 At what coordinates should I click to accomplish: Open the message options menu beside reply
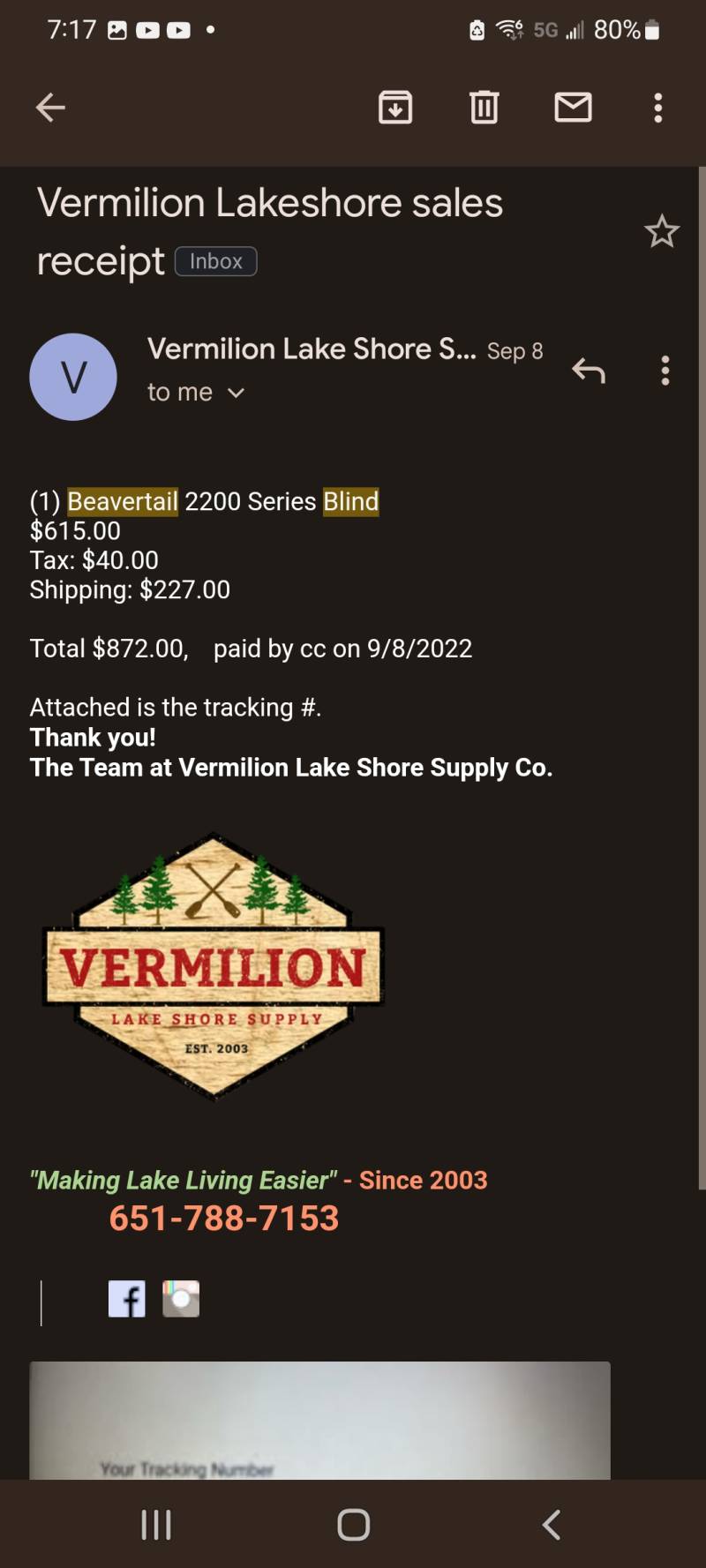(665, 371)
